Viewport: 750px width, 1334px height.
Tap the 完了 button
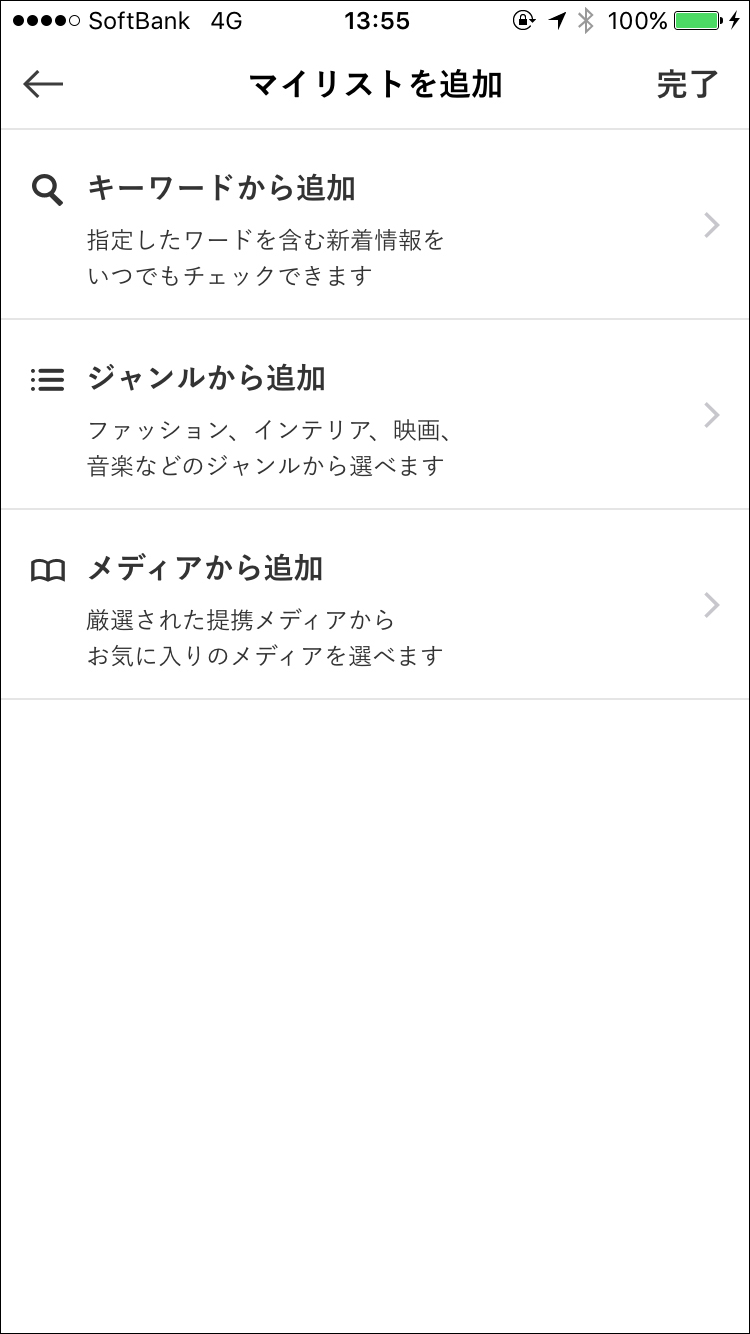tap(688, 85)
